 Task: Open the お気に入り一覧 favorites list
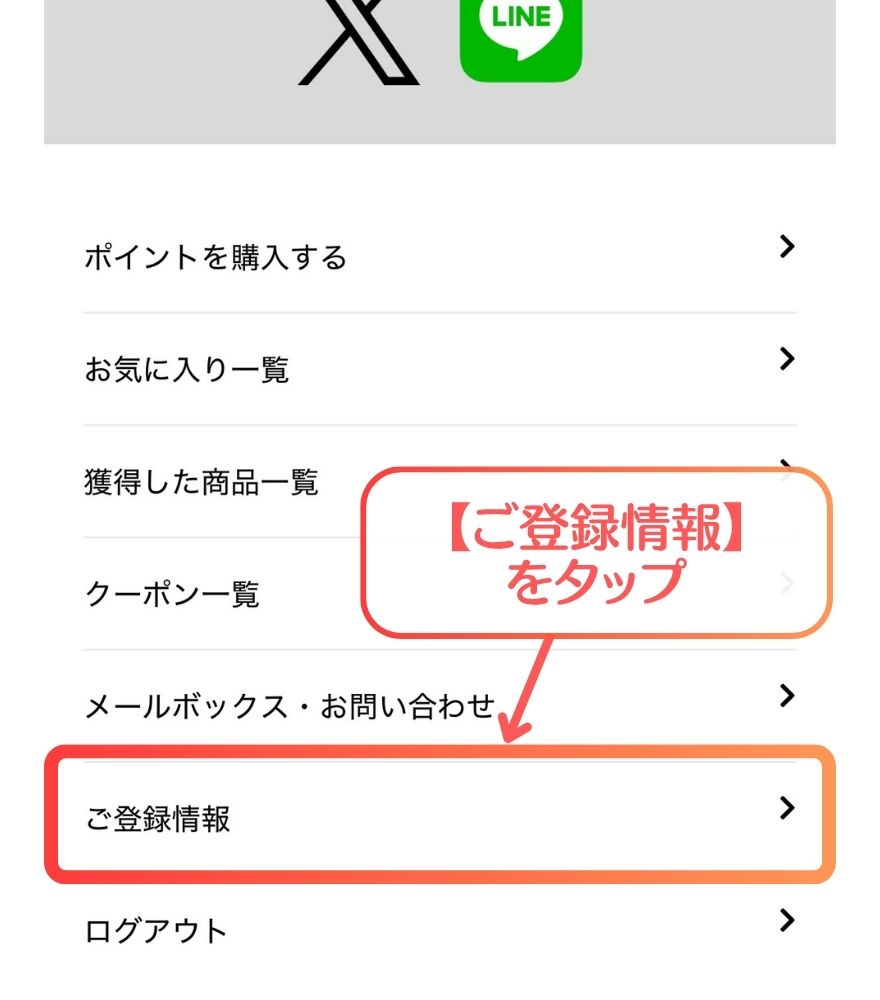point(187,370)
